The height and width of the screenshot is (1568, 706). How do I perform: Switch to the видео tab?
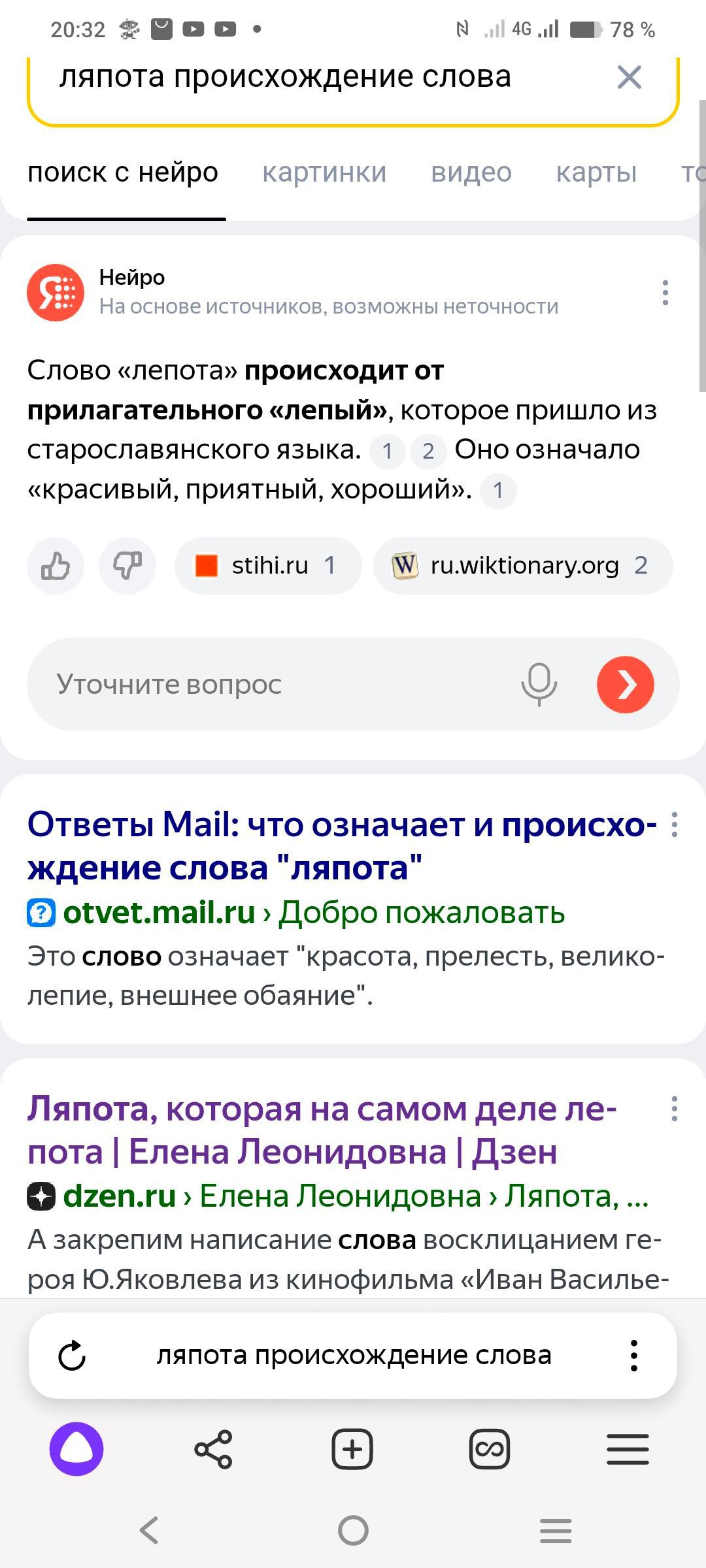click(471, 172)
